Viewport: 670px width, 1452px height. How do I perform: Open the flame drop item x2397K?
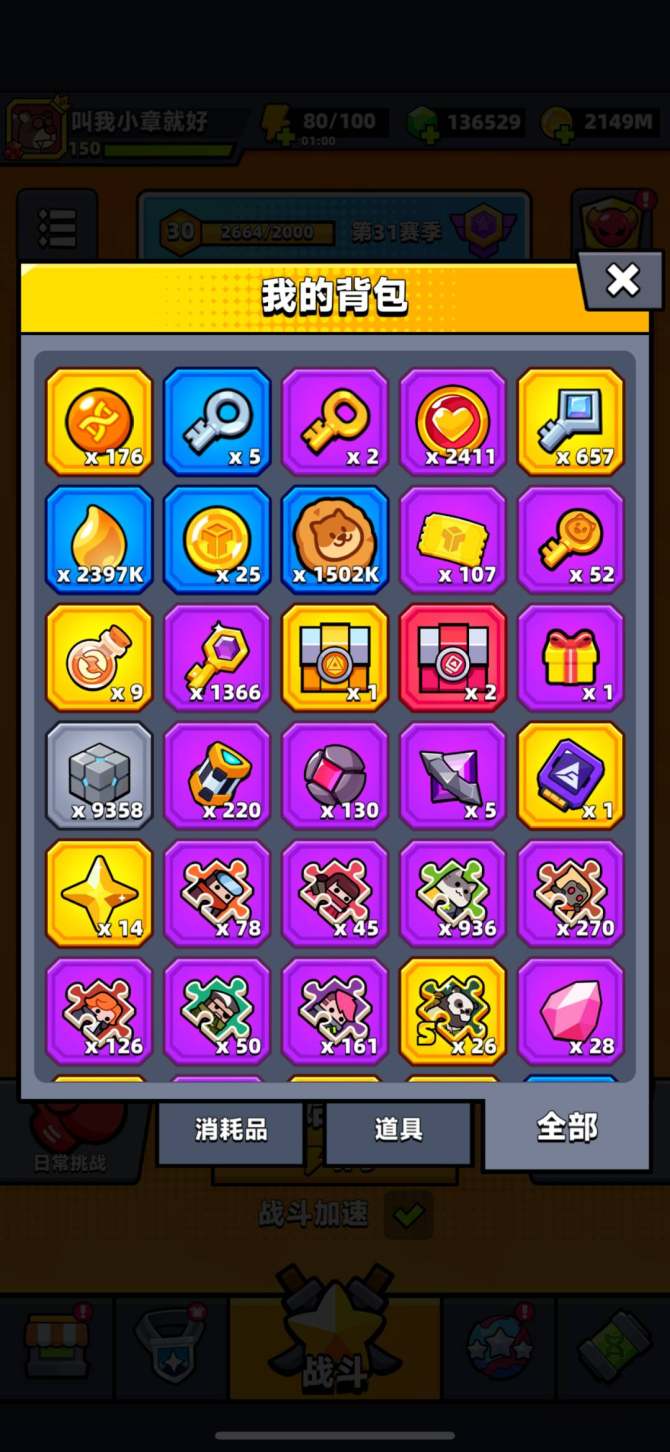tap(99, 539)
